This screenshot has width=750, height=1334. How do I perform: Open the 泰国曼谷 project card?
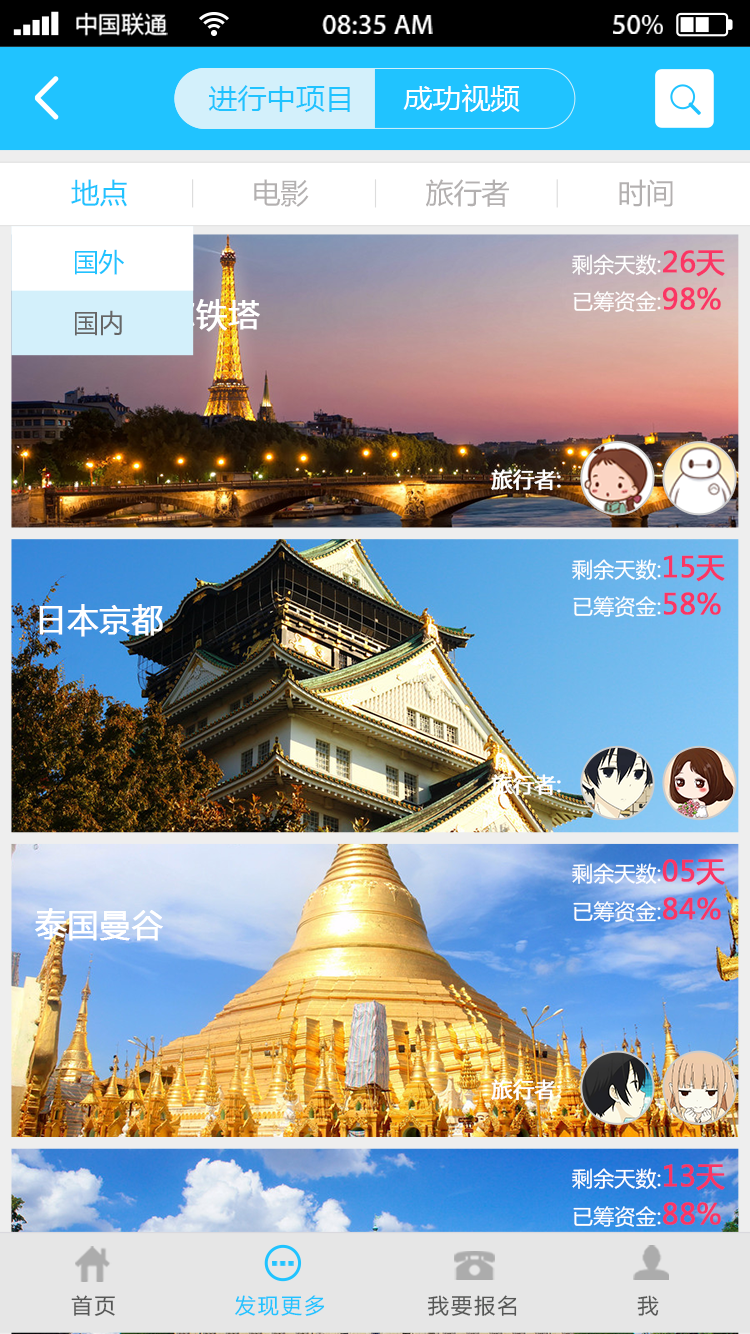click(375, 990)
